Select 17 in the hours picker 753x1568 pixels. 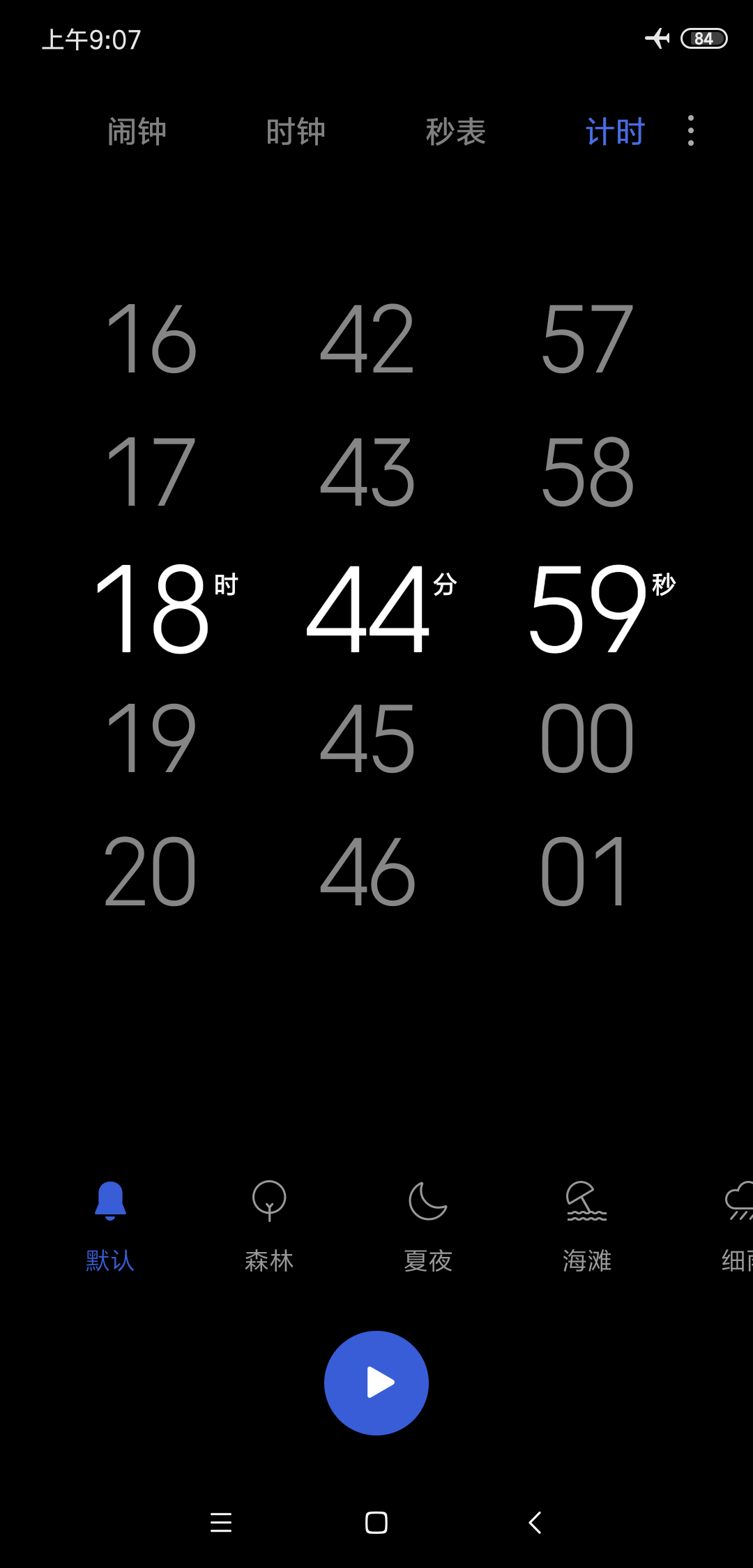pyautogui.click(x=151, y=473)
